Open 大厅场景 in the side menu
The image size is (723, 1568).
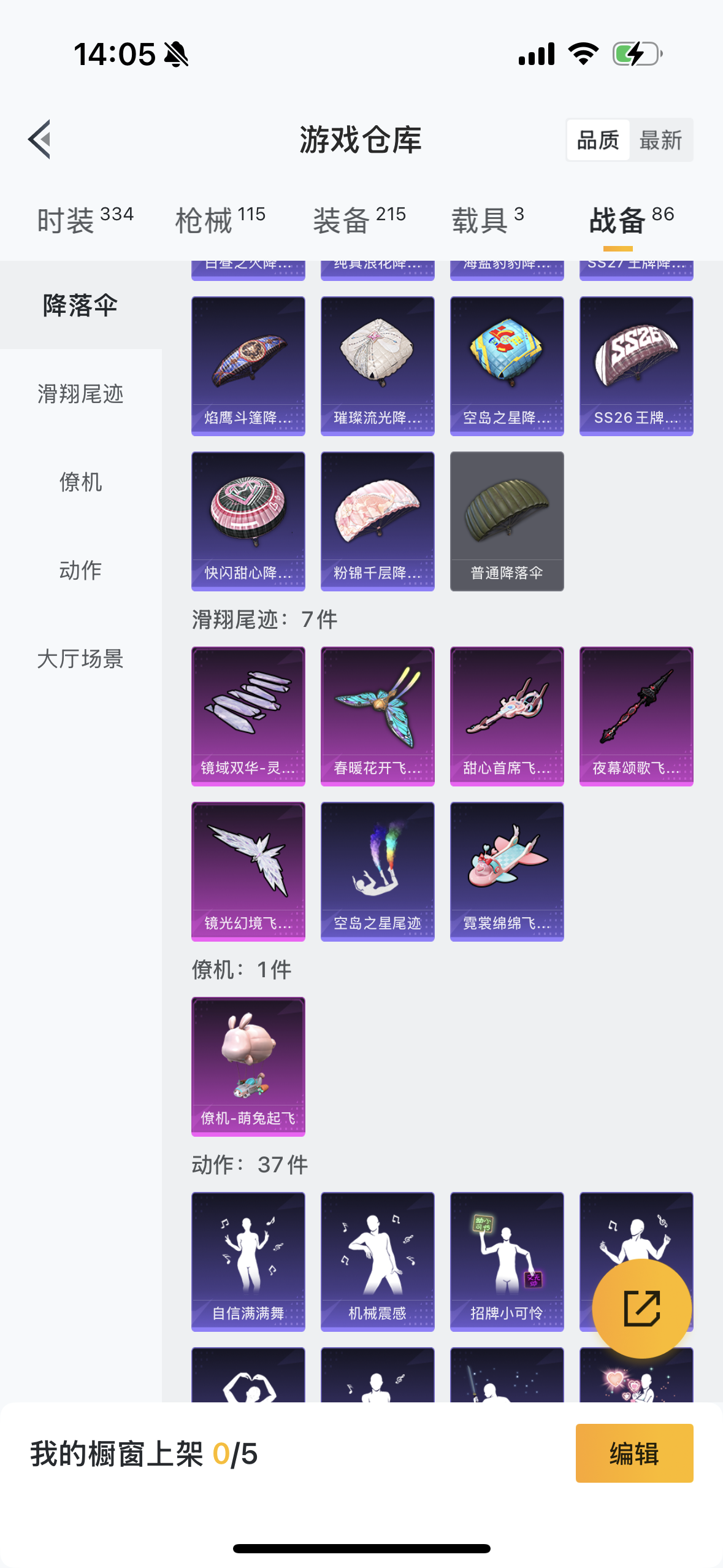point(80,659)
